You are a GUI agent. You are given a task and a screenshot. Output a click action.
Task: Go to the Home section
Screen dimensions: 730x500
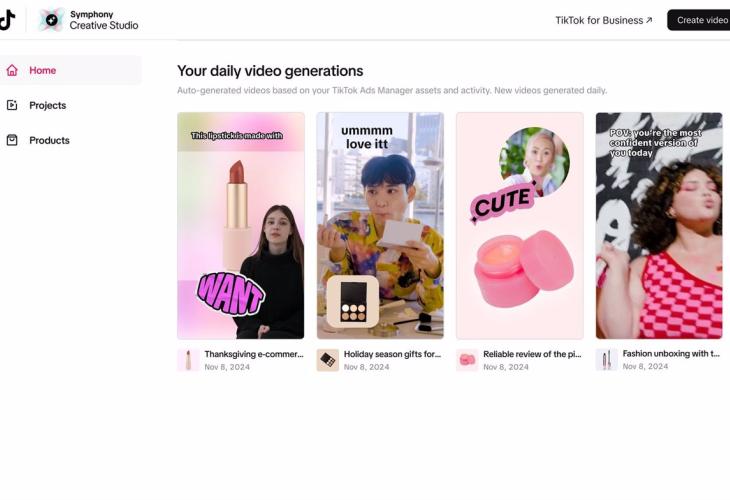coord(42,70)
